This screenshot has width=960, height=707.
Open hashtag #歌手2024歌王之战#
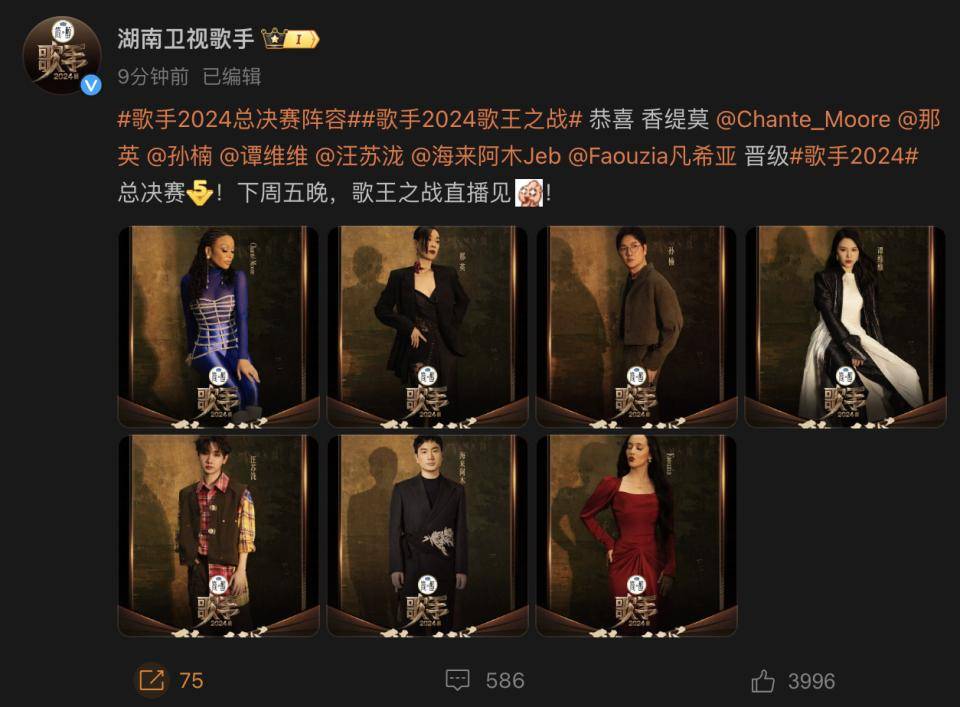(476, 119)
